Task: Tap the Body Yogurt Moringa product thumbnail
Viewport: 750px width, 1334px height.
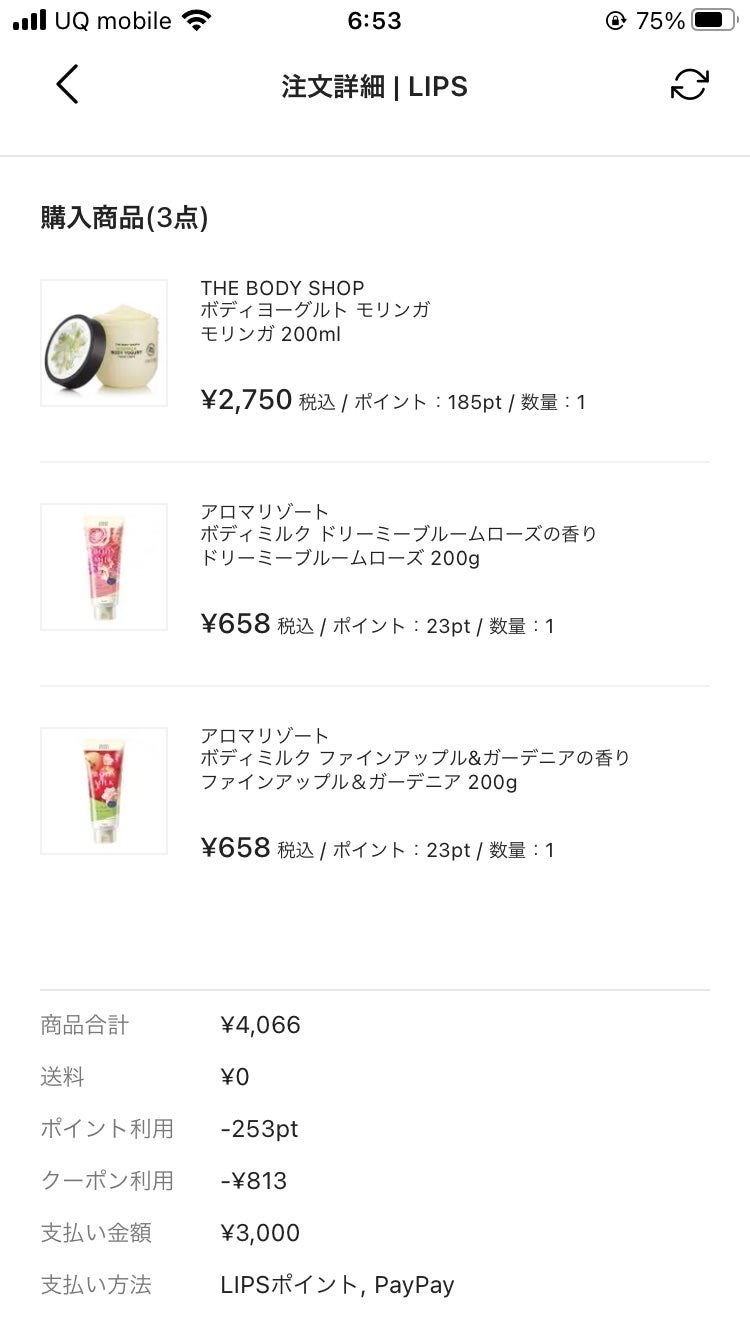Action: click(103, 342)
